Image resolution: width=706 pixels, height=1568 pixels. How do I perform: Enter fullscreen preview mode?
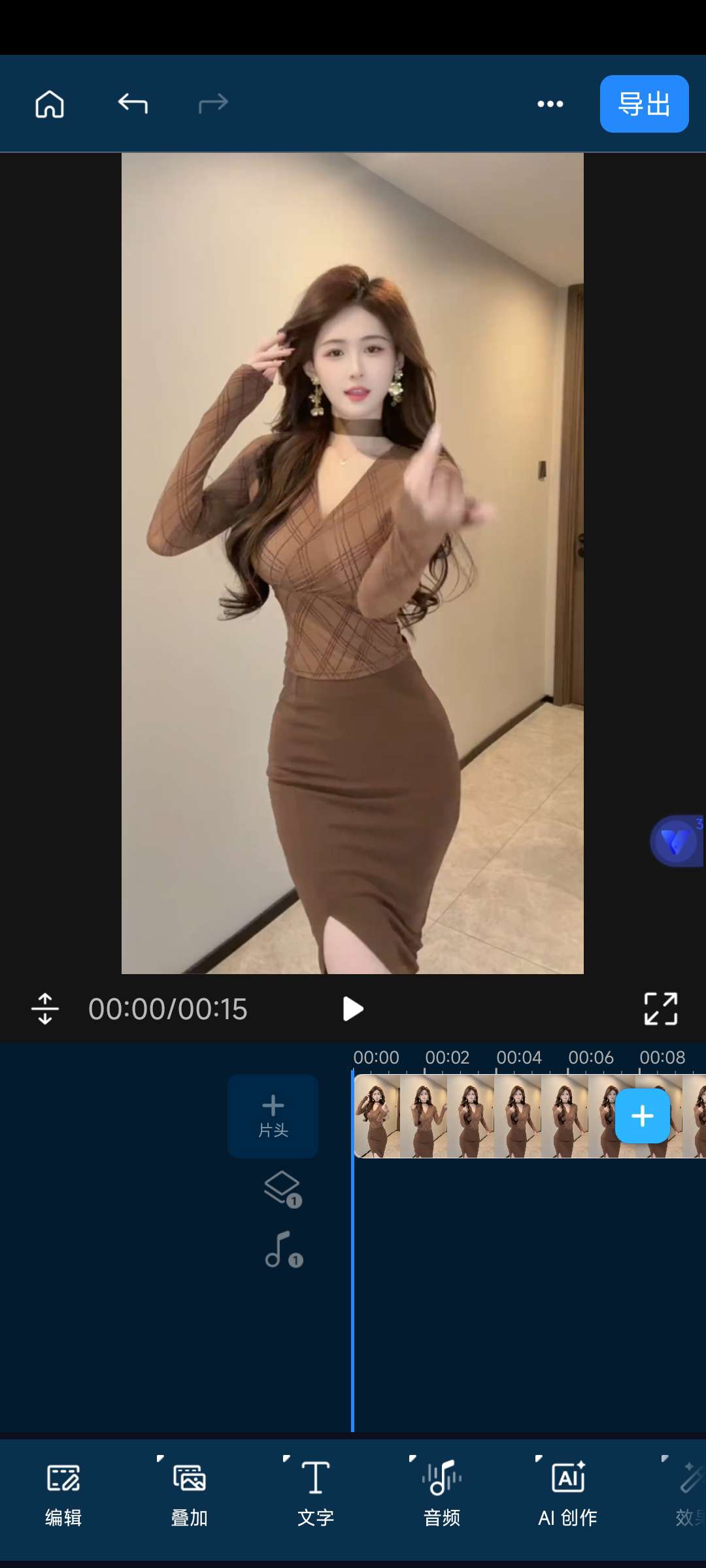point(660,1009)
